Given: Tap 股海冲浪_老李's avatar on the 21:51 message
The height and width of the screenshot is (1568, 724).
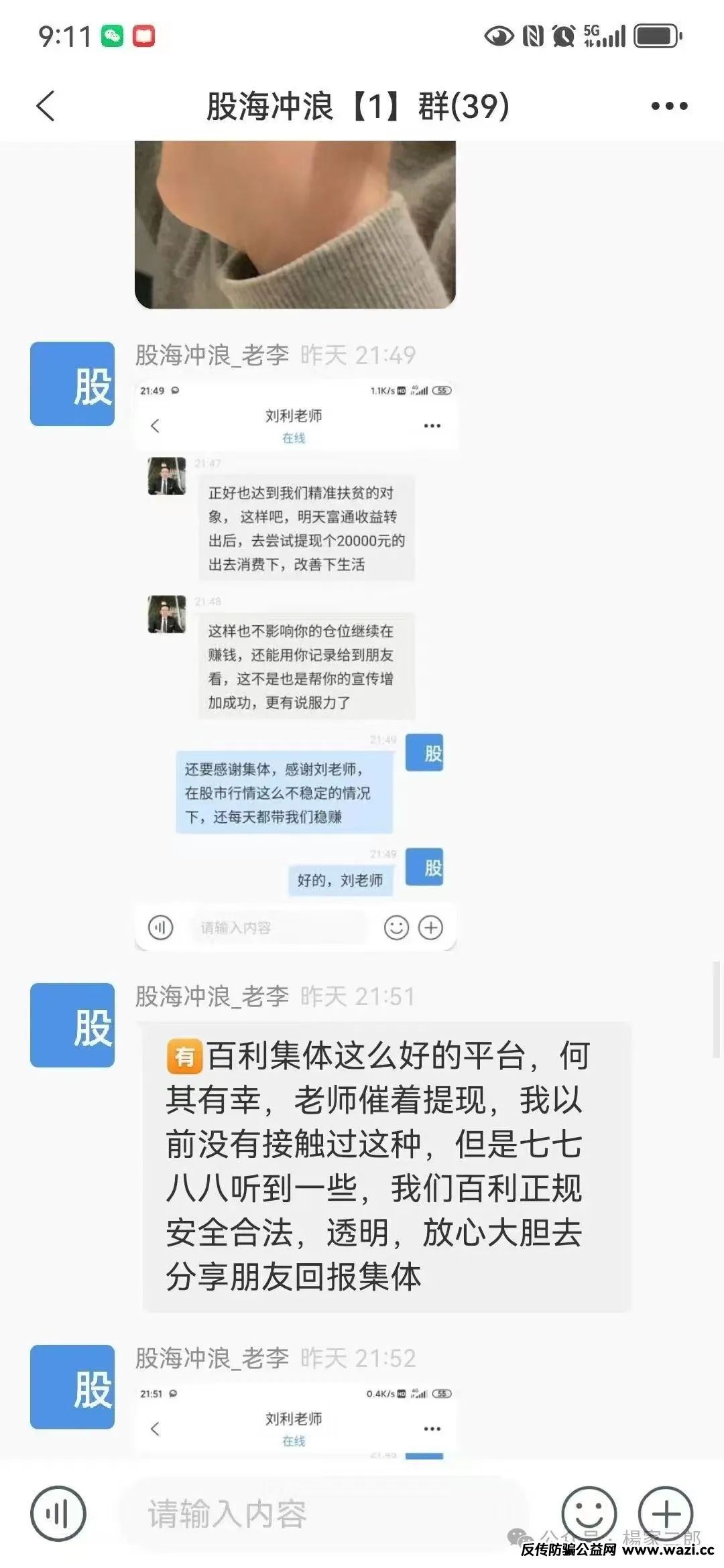Looking at the screenshot, I should (x=72, y=1025).
